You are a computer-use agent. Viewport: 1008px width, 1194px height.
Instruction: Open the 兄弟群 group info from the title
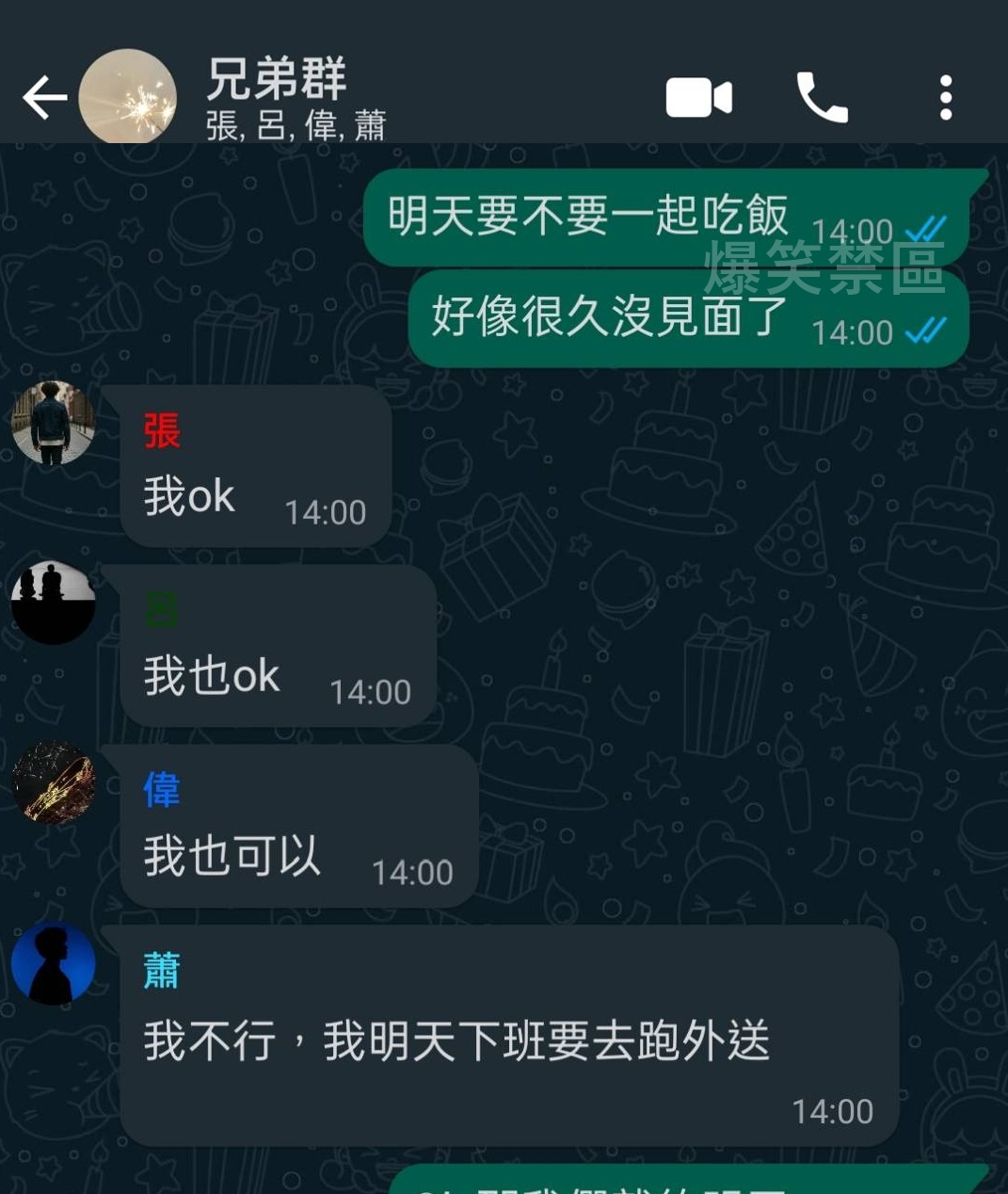coord(276,79)
